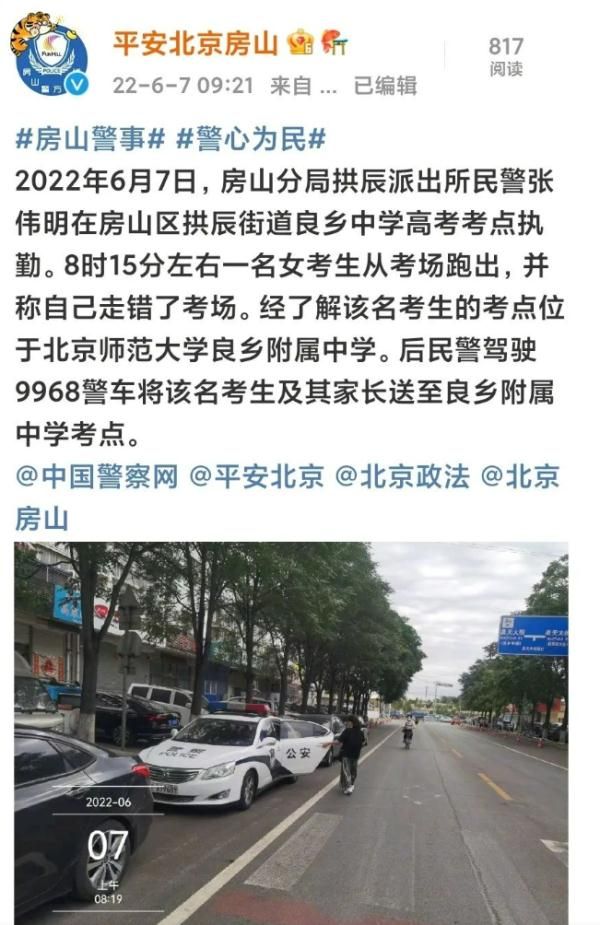Visit the mentioned @平安北京 account

tap(257, 476)
